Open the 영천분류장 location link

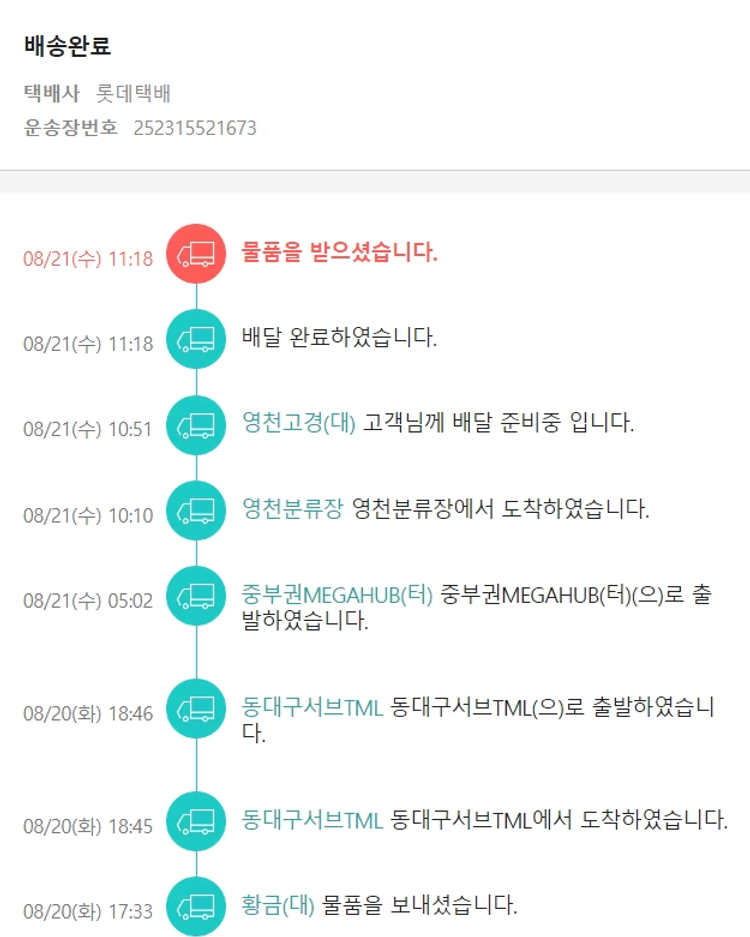point(292,509)
